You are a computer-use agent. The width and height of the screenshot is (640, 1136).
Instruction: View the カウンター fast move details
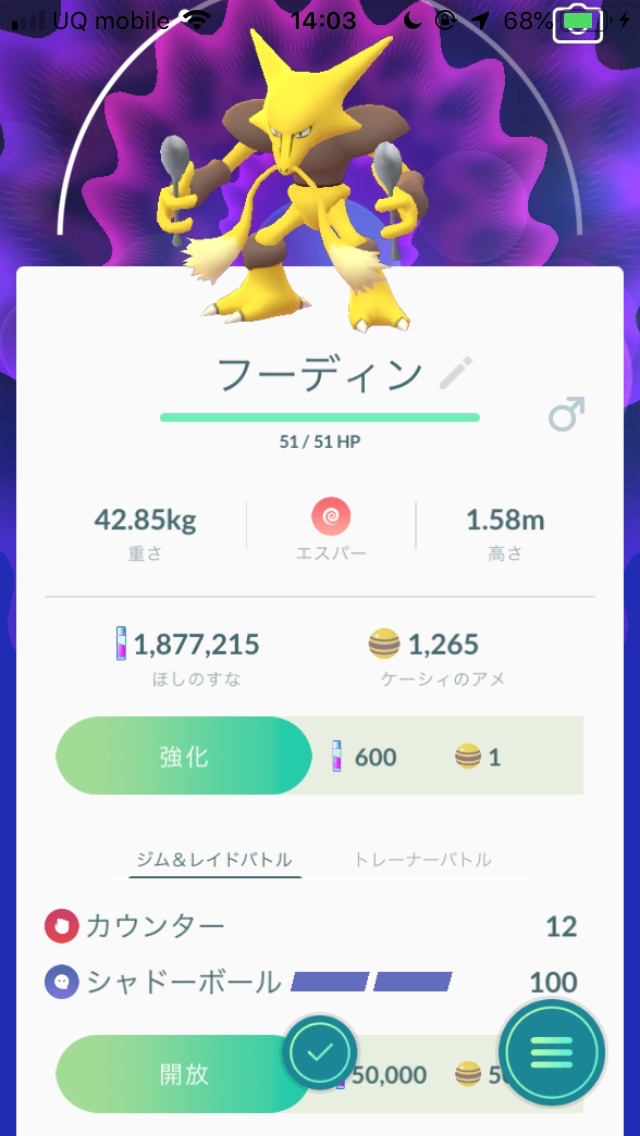155,926
